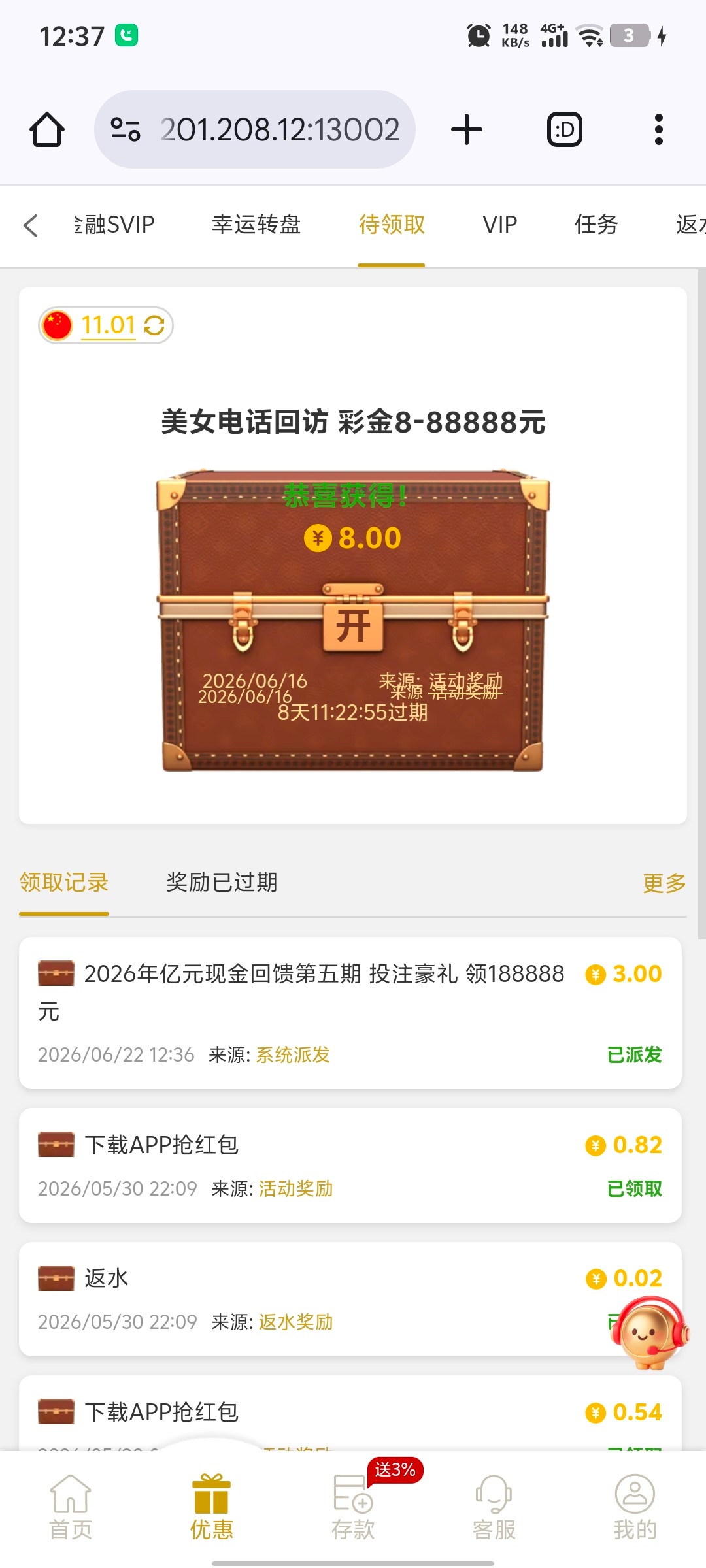Viewport: 706px width, 1568px height.
Task: Switch to the 奖励已过期 tab
Action: click(x=222, y=882)
